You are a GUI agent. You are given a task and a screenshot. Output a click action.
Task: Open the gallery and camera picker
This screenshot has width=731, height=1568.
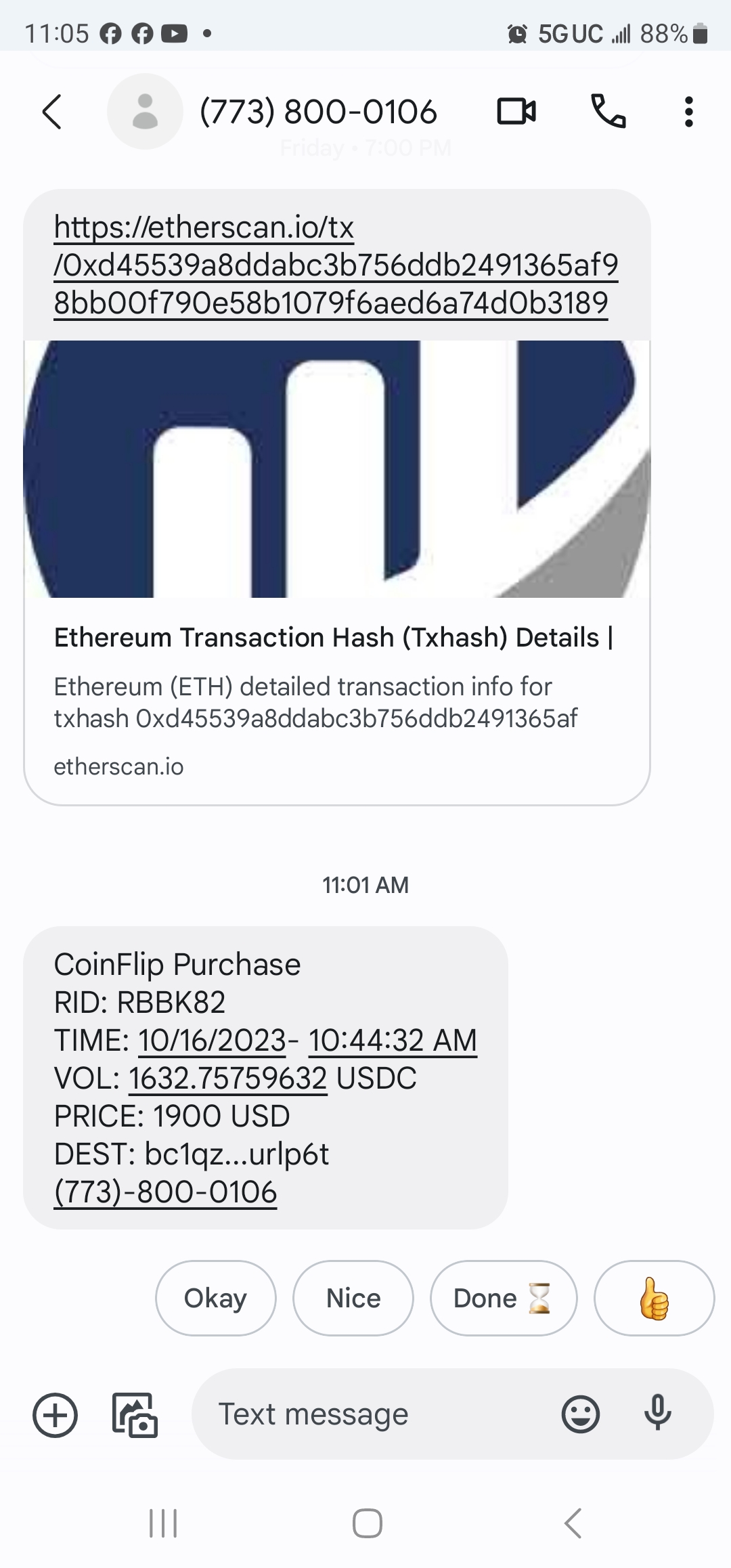click(x=134, y=1414)
